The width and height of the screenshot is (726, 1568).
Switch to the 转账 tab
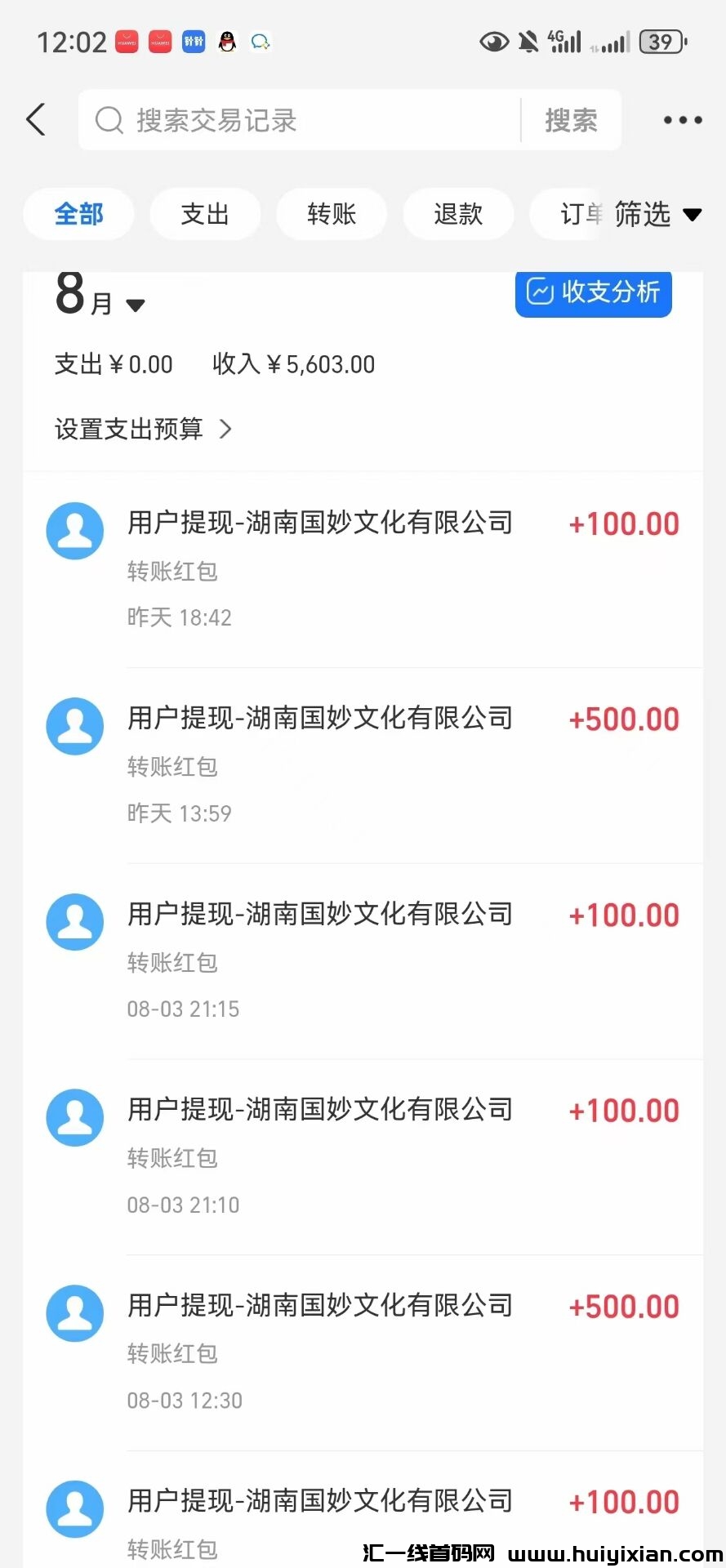[332, 214]
